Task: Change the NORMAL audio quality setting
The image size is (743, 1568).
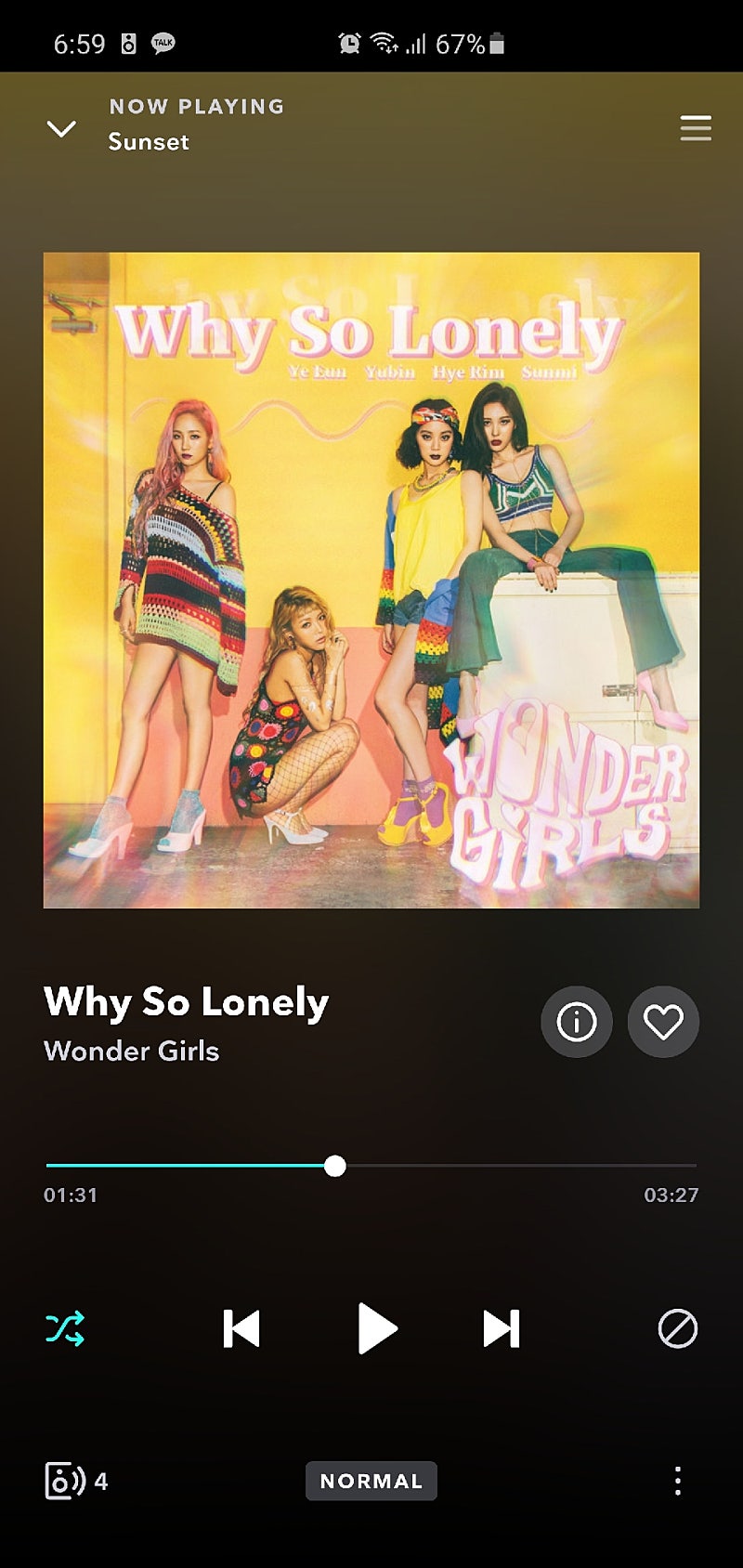Action: click(x=371, y=1481)
